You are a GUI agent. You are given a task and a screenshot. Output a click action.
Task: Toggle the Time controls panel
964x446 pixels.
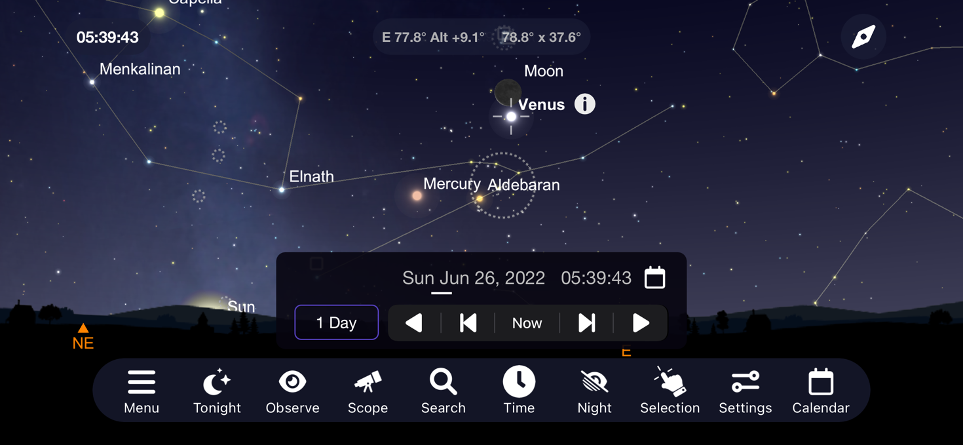click(519, 391)
